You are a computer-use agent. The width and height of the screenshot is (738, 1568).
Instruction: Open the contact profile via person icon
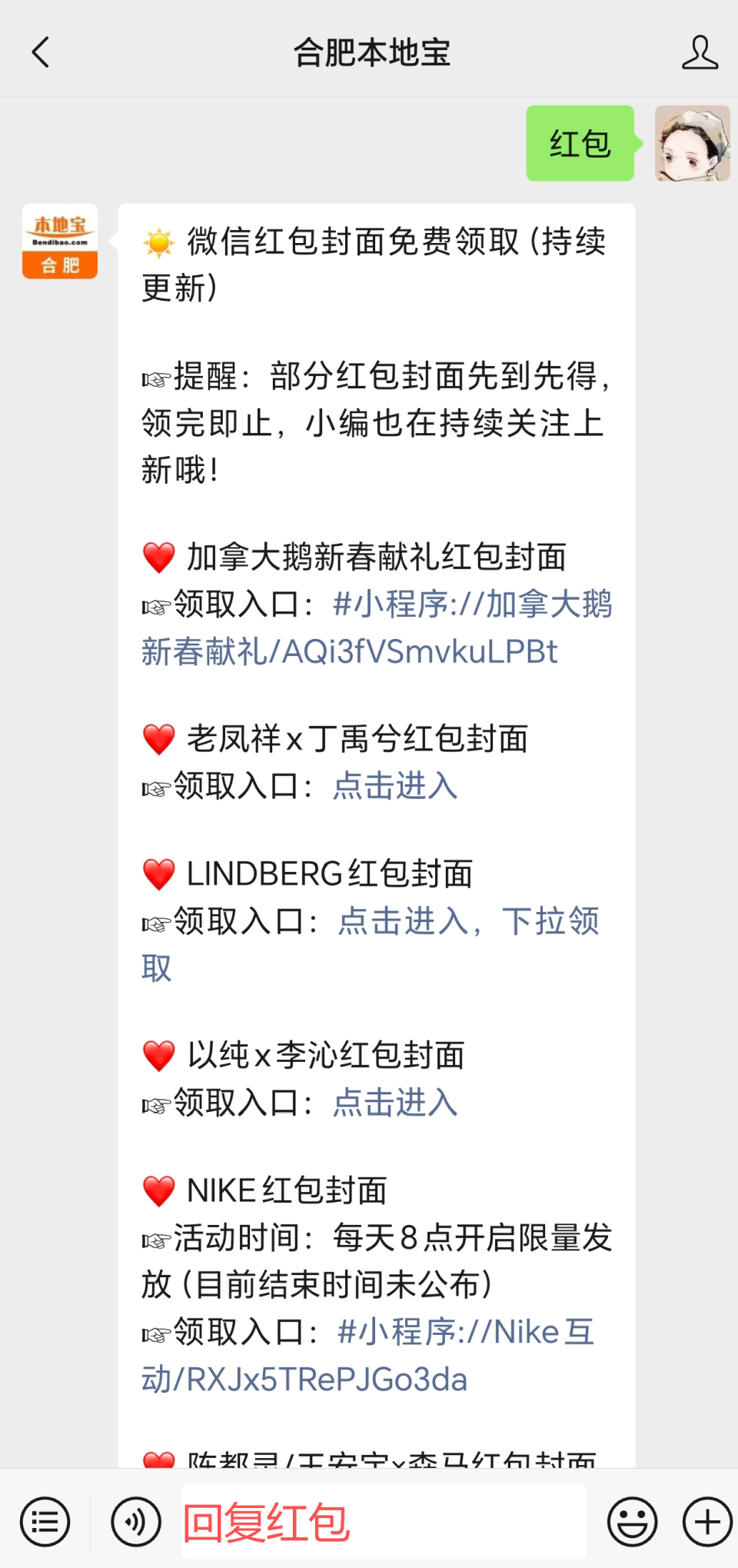(699, 54)
